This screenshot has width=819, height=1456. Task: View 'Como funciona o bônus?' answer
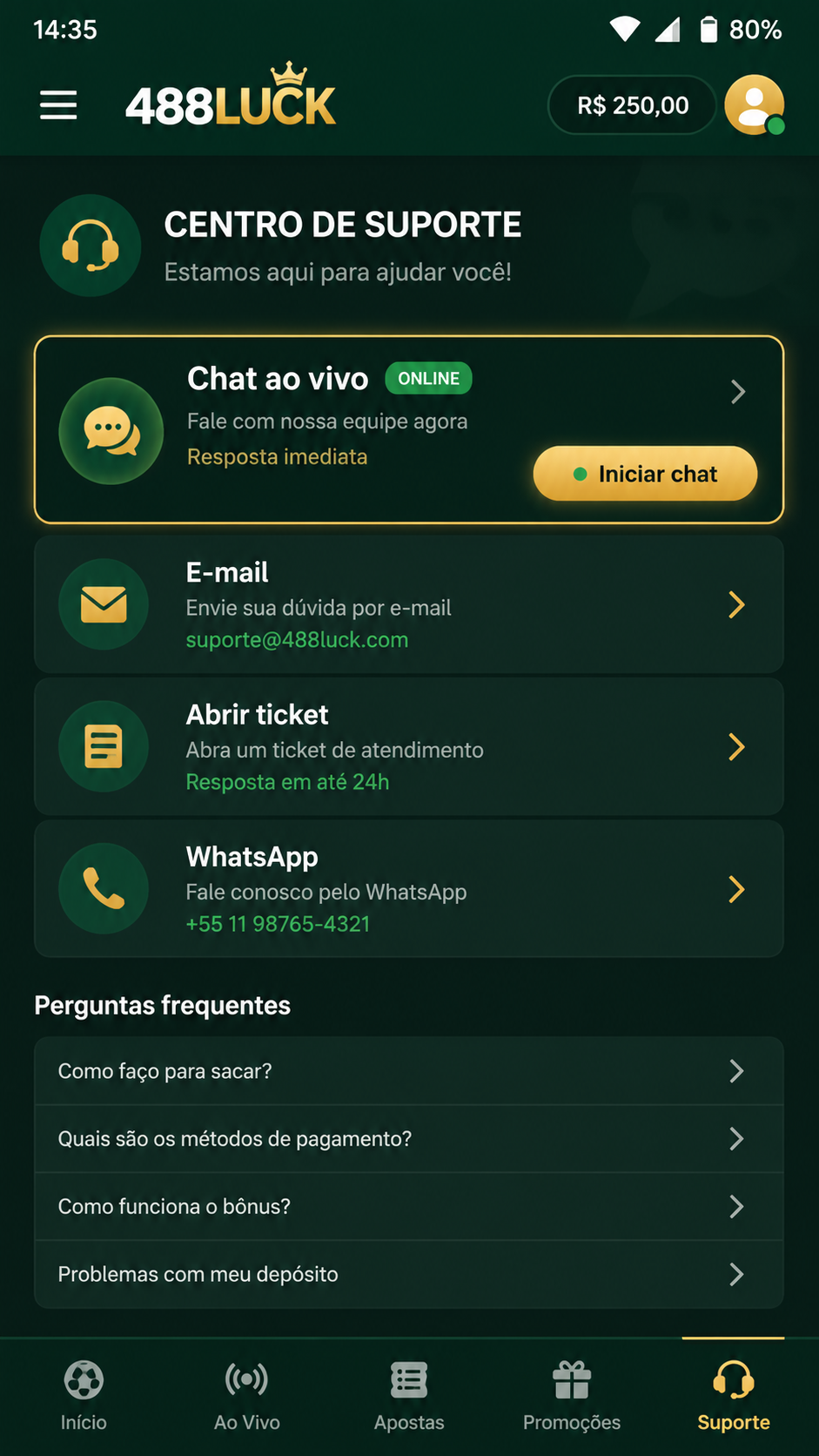pyautogui.click(x=409, y=1207)
